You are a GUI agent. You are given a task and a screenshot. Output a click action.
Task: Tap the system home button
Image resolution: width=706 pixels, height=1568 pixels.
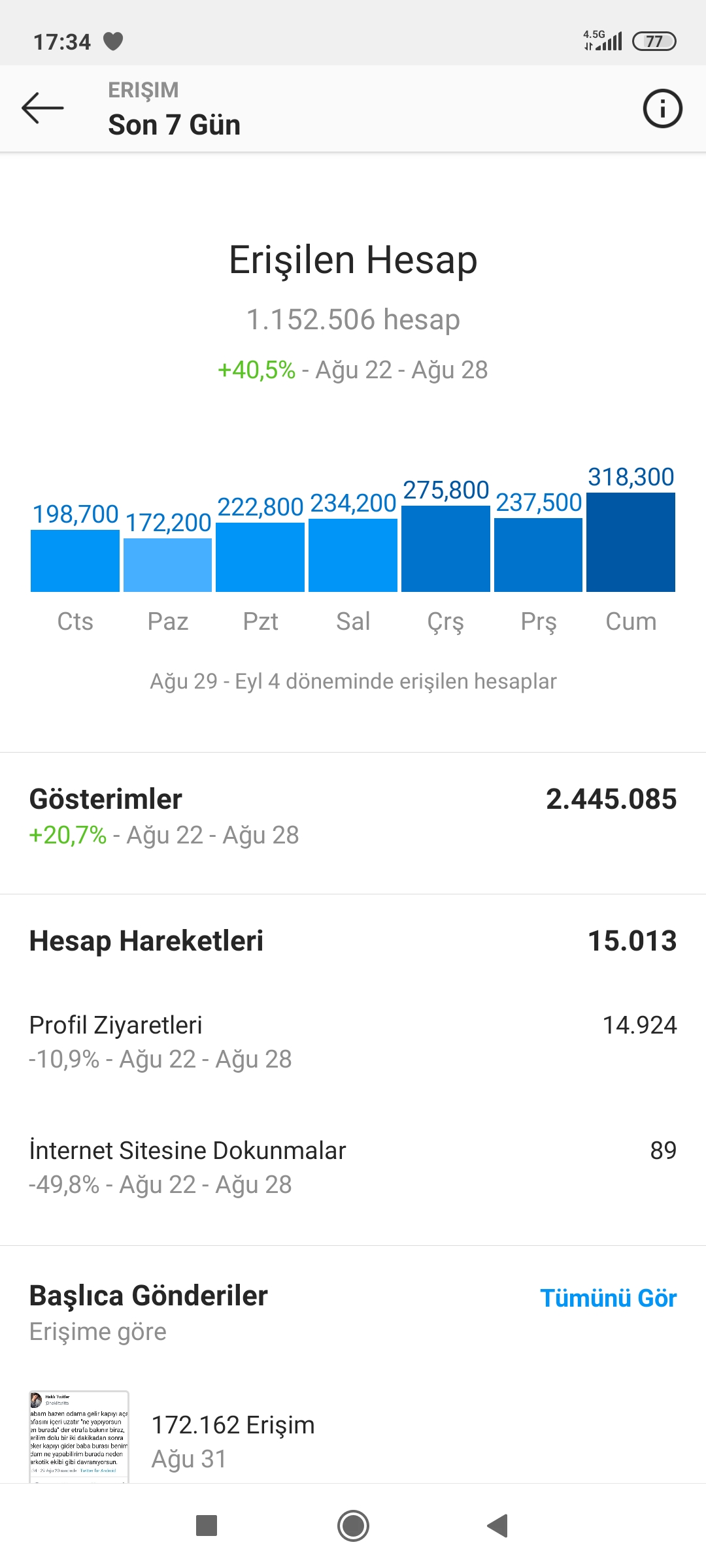click(x=353, y=1526)
